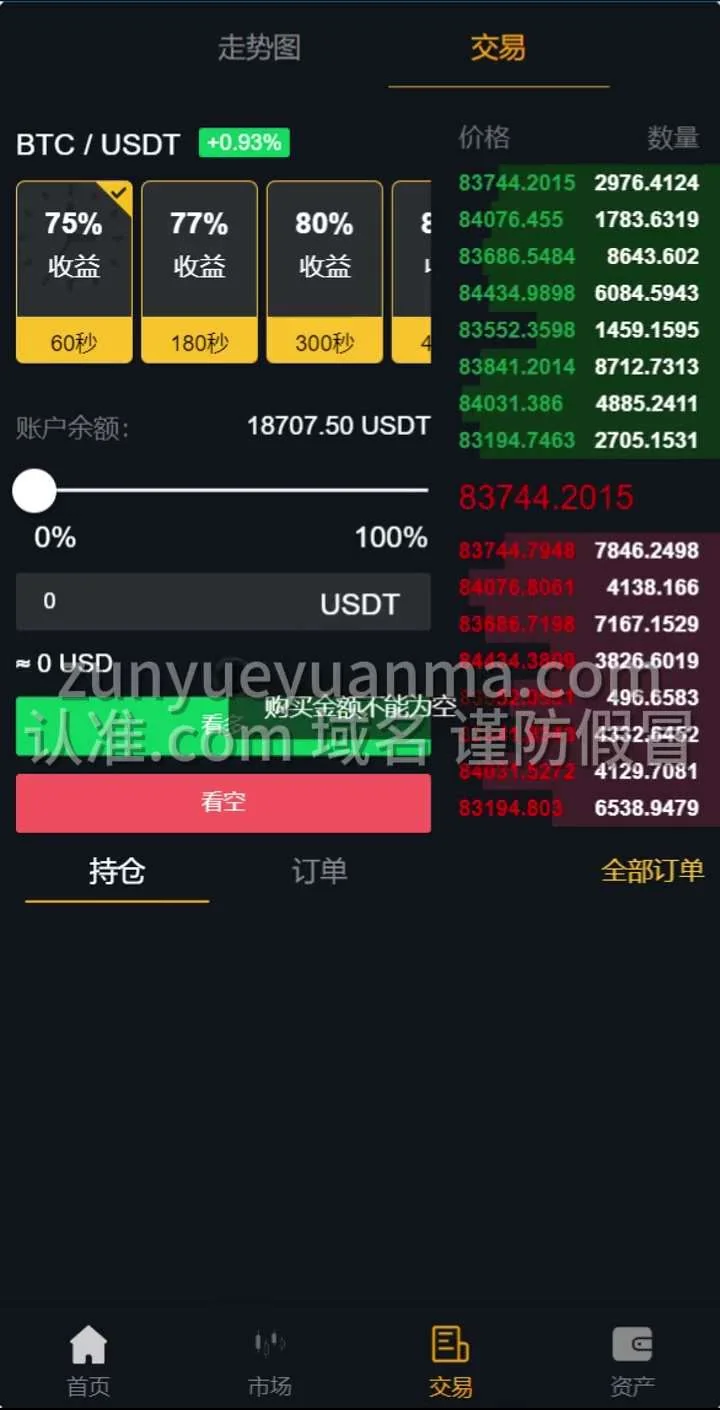The image size is (720, 1410).
Task: Switch to the 走势图 tab
Action: 259,48
